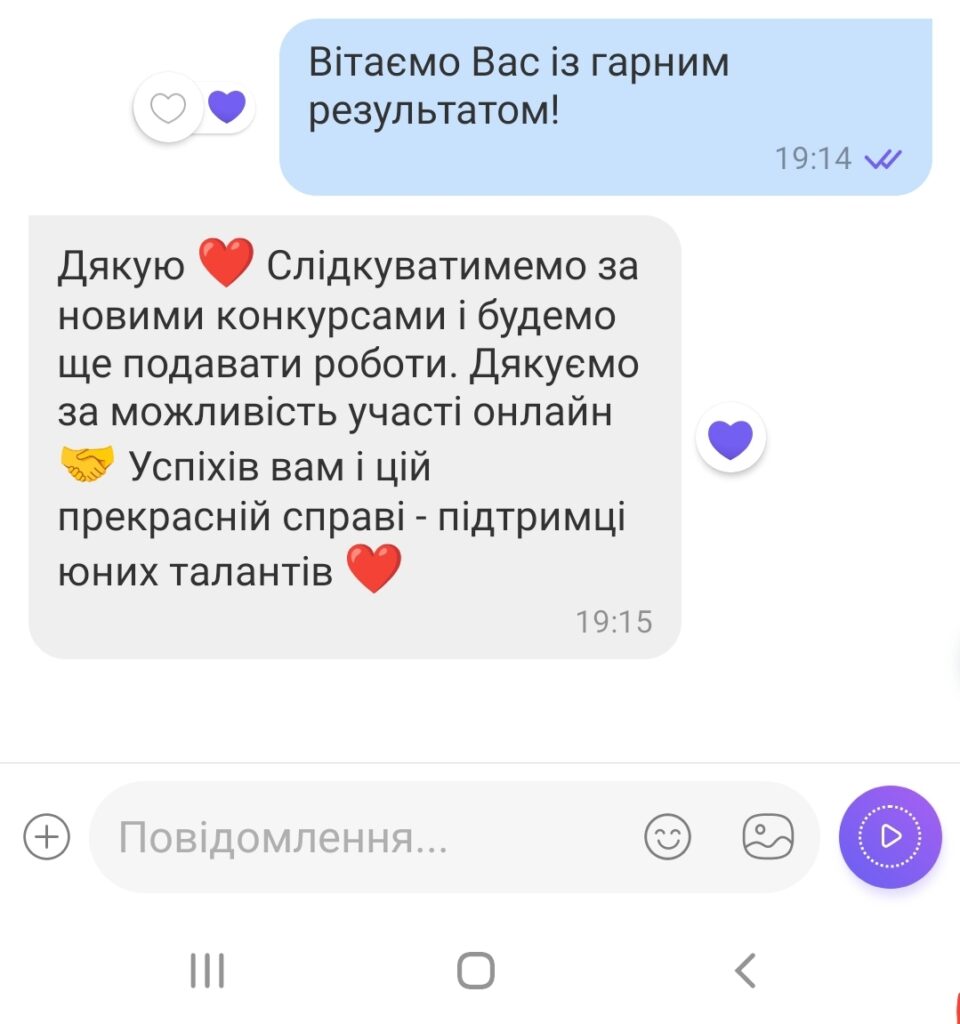This screenshot has width=960, height=1024.
Task: Open the emoji and sticker picker
Action: (x=667, y=837)
